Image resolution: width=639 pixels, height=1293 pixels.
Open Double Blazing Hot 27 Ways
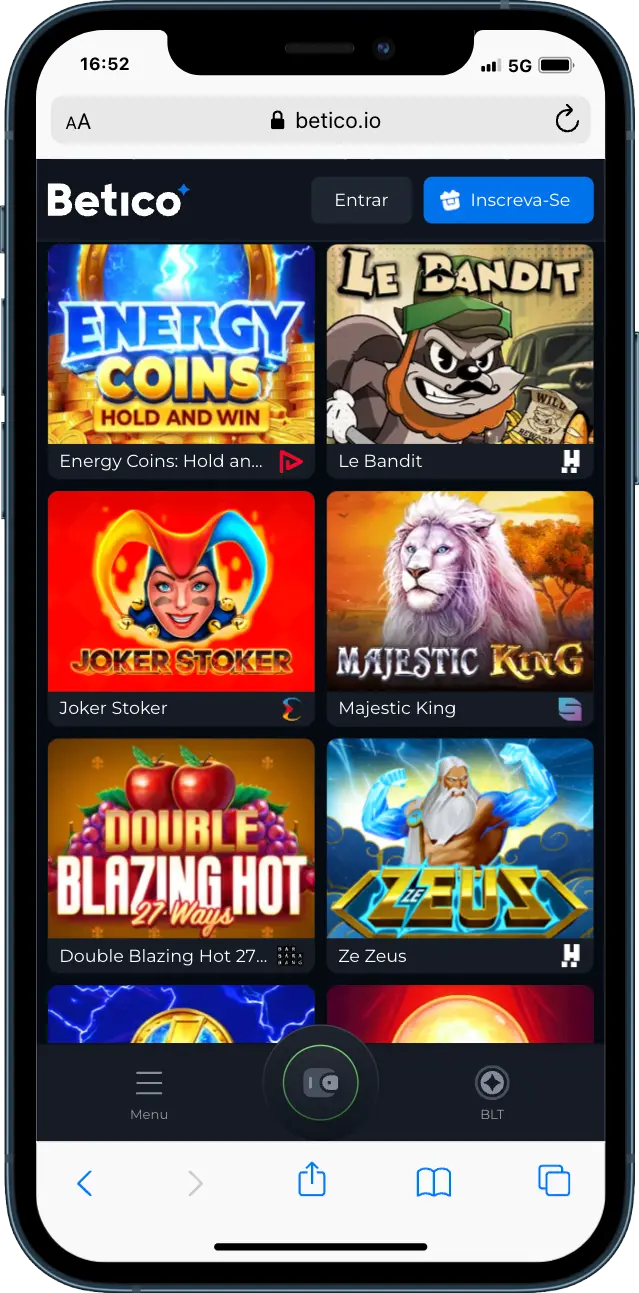tap(181, 839)
